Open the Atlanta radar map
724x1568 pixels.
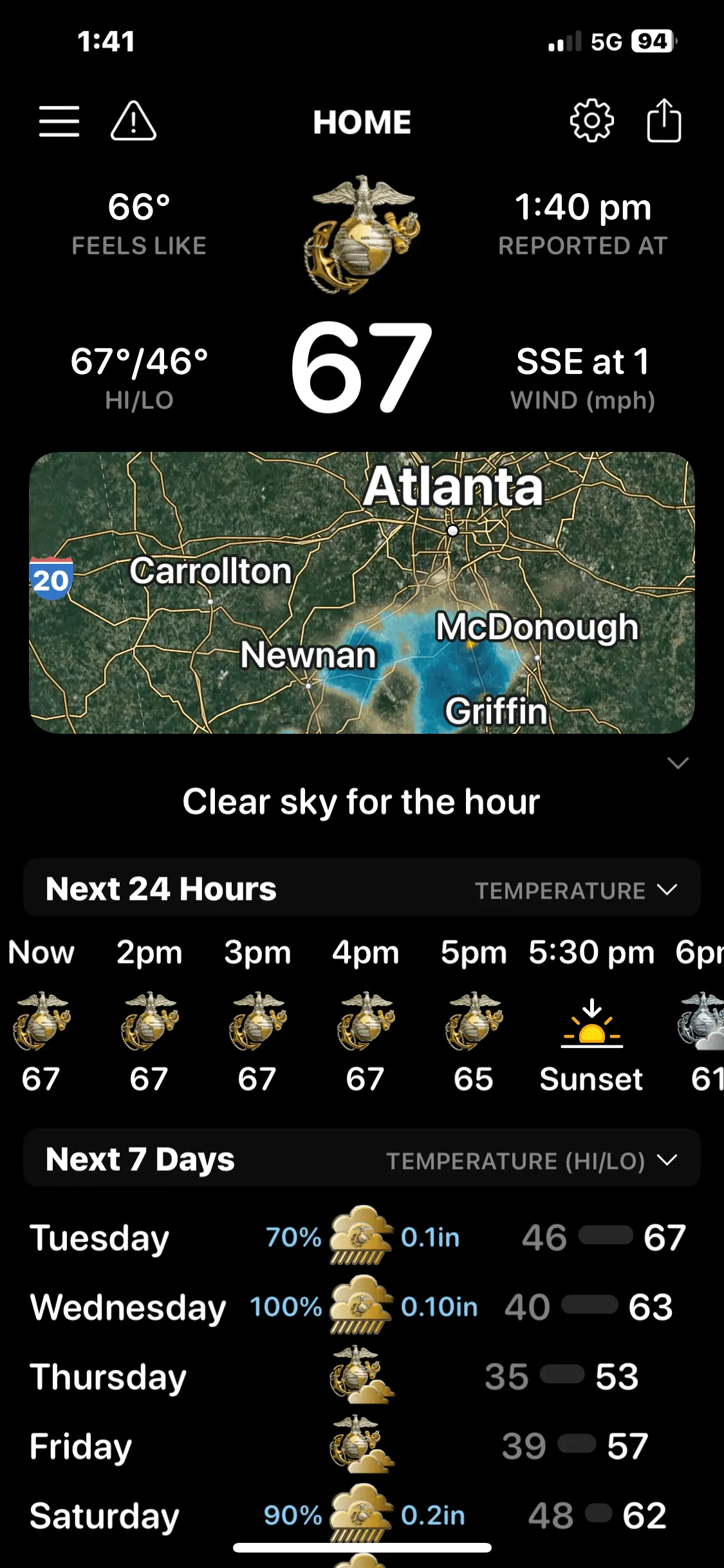coord(362,592)
